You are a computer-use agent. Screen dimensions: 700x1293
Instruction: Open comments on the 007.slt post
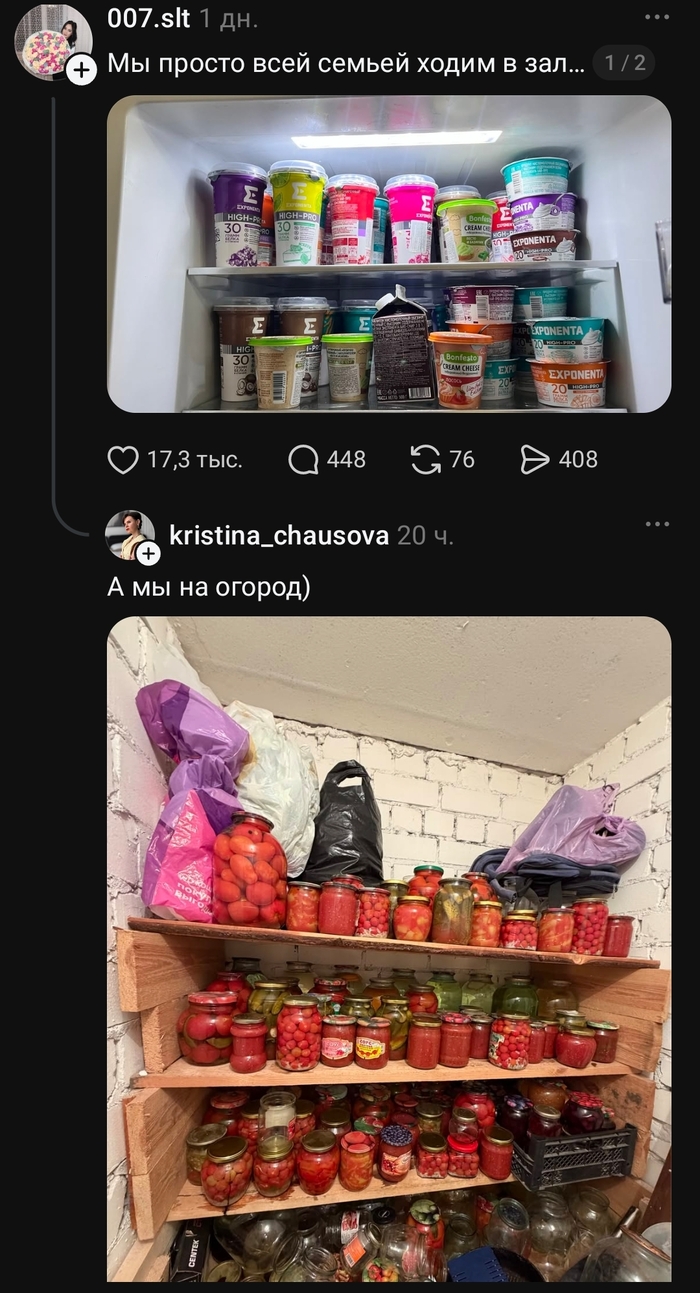[303, 460]
